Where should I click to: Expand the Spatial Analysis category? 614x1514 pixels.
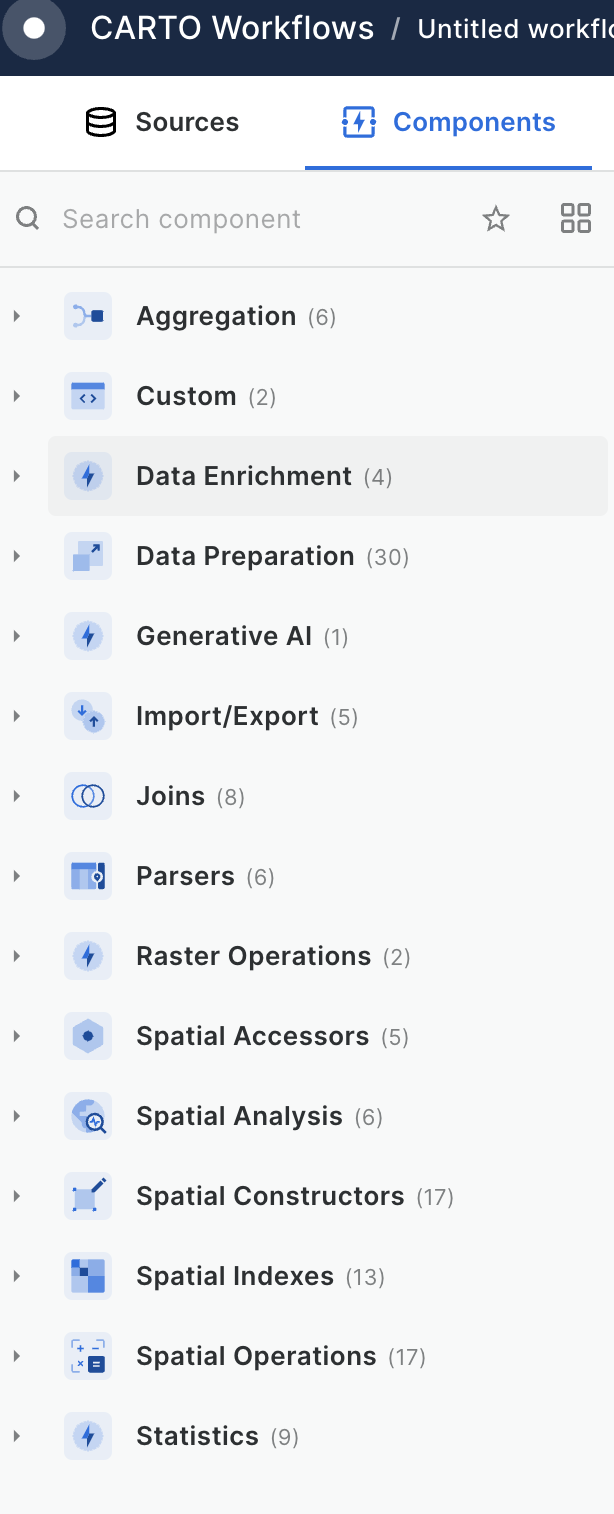[239, 1116]
